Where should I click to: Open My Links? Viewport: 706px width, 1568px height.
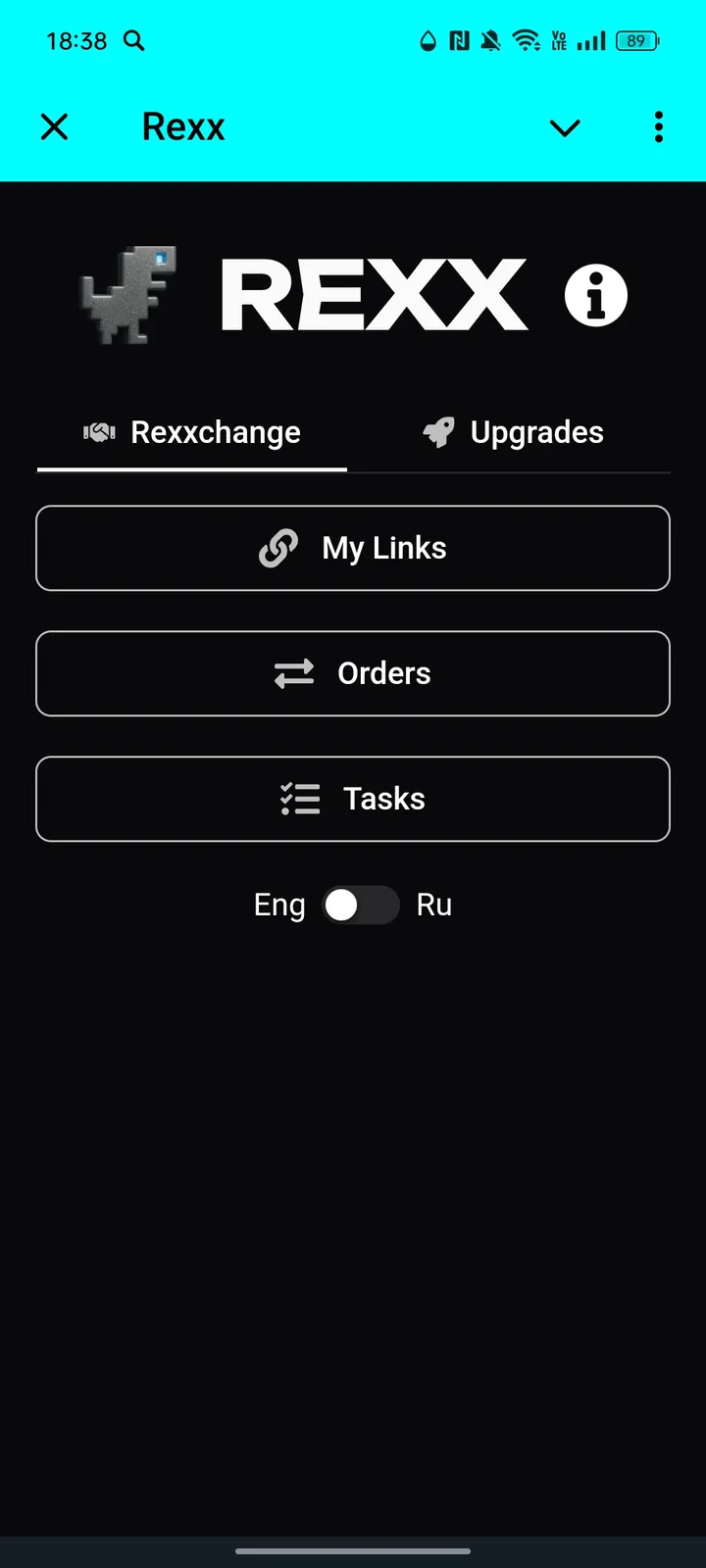353,548
